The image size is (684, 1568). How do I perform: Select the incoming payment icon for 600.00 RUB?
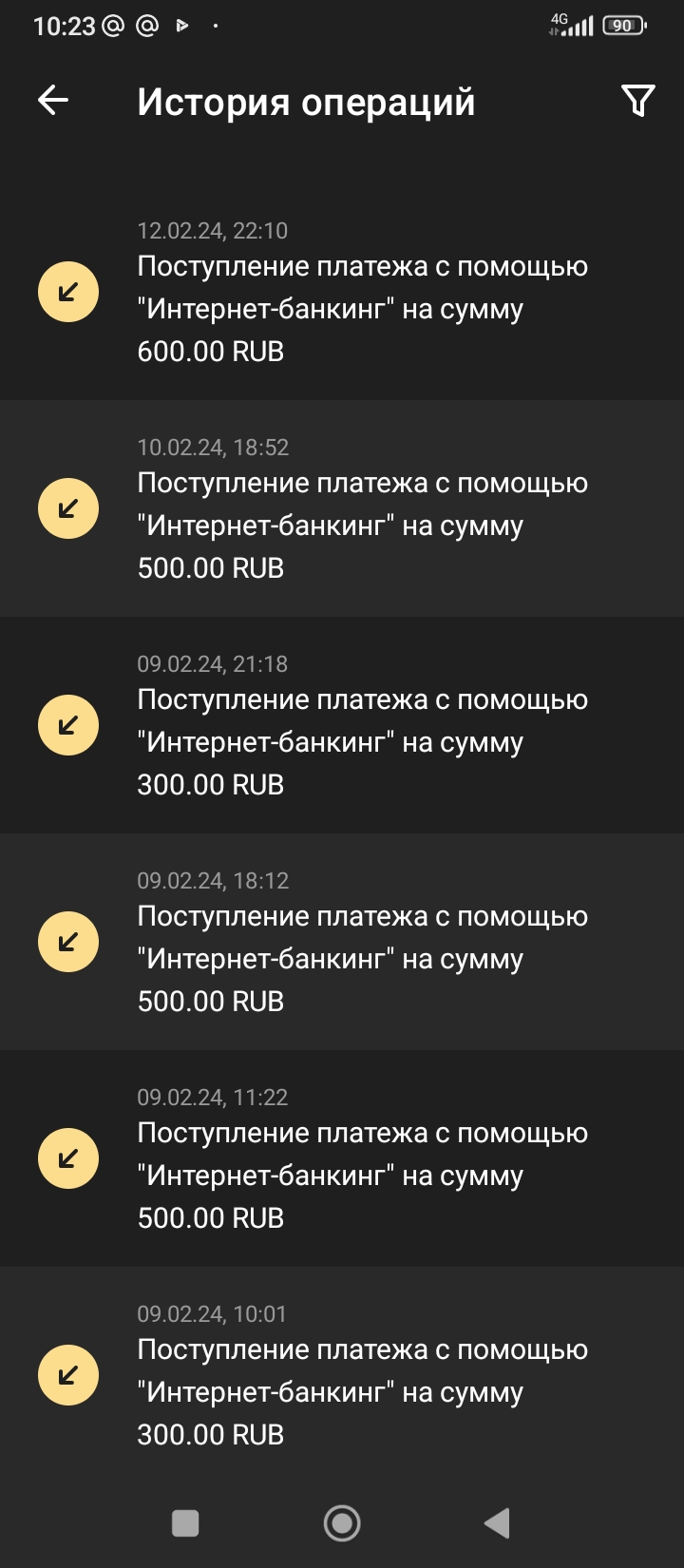pyautogui.click(x=67, y=291)
